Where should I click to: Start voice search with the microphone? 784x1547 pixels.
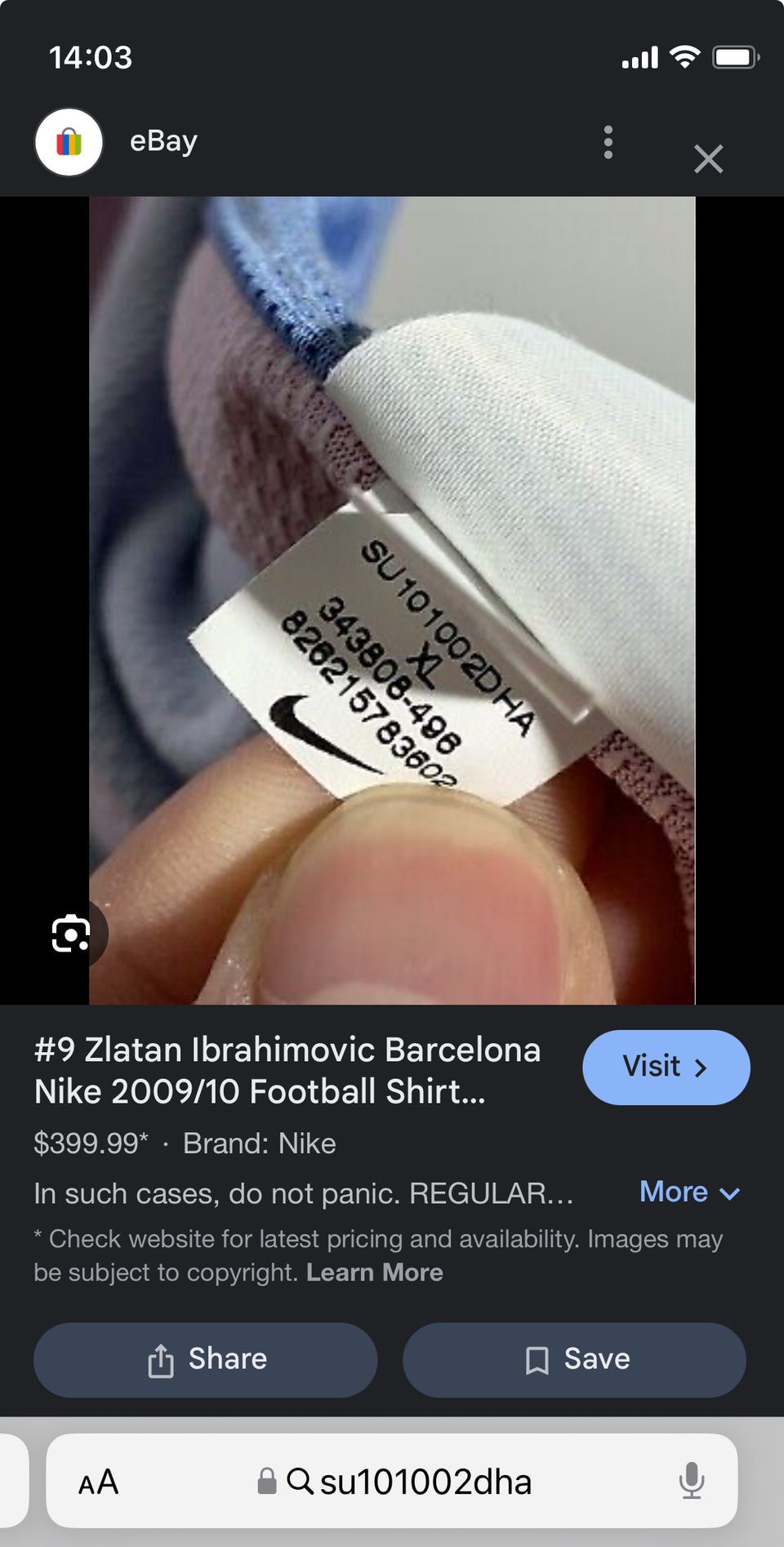coord(691,1481)
